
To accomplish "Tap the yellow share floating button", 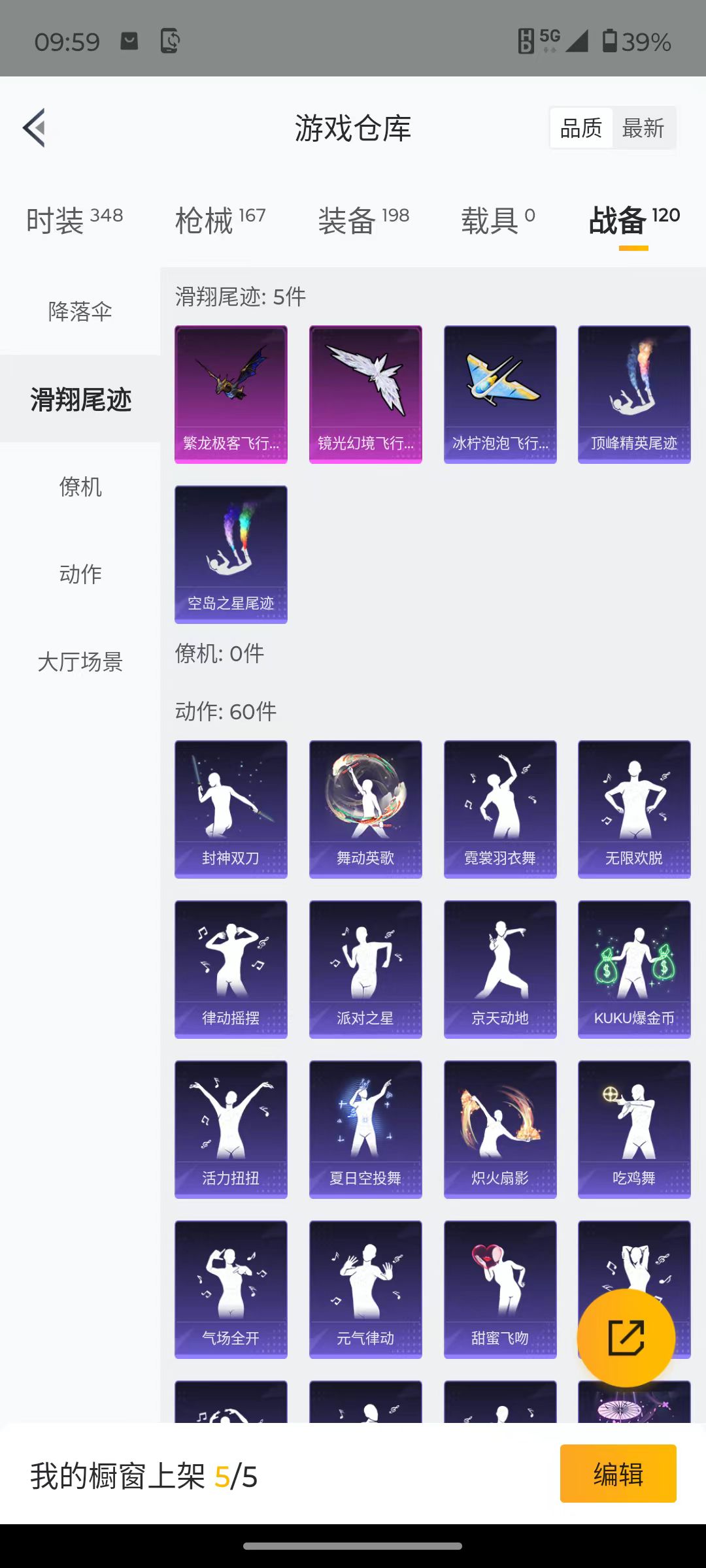I will point(626,1337).
